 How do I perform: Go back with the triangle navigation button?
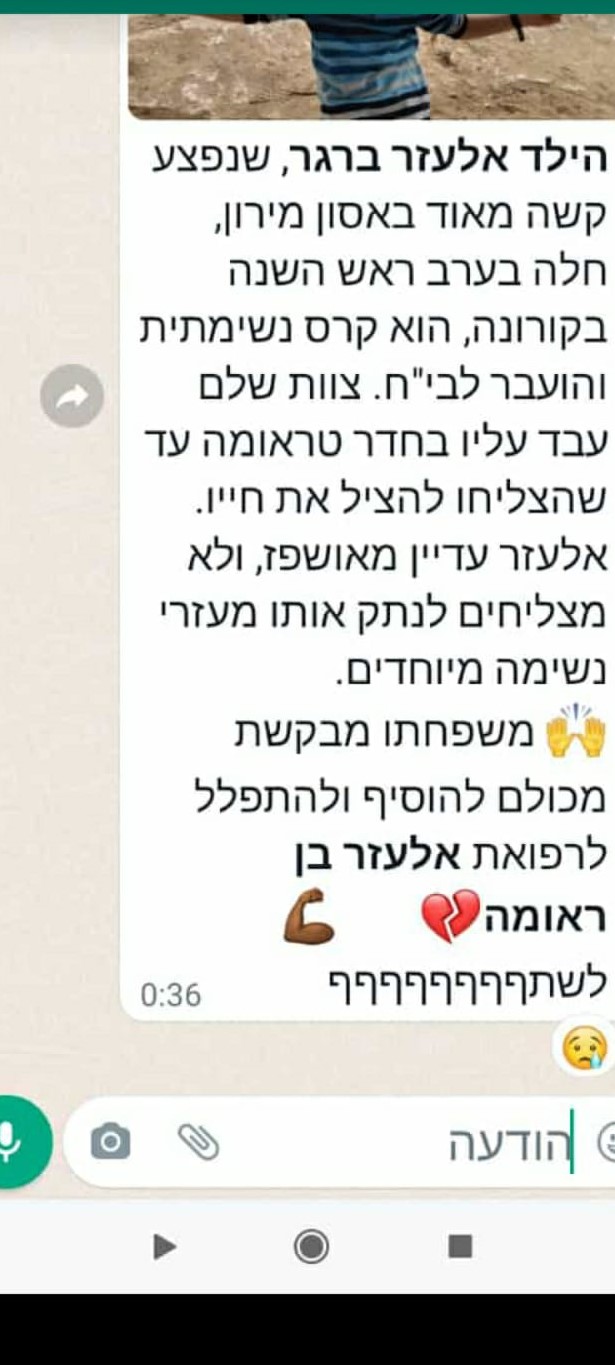(164, 1246)
